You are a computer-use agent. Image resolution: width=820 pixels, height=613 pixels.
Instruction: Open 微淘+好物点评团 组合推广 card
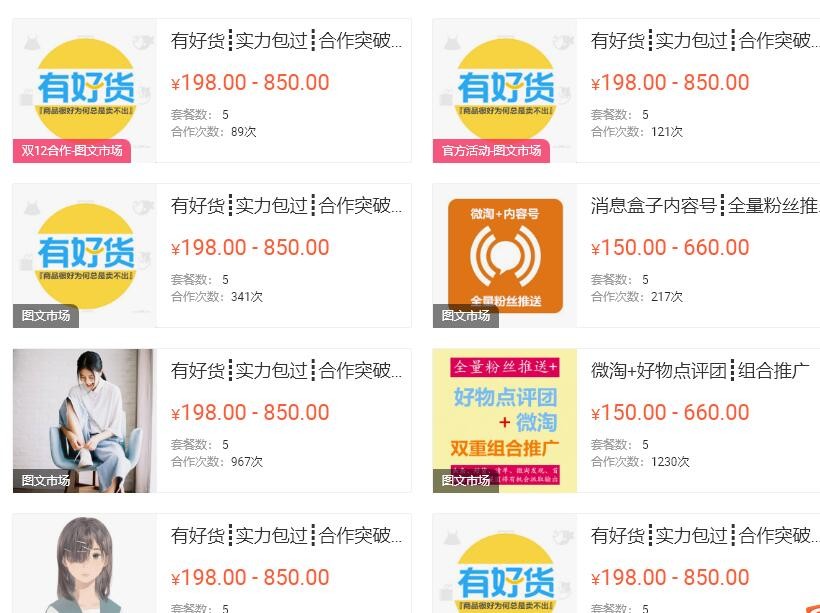[700, 371]
